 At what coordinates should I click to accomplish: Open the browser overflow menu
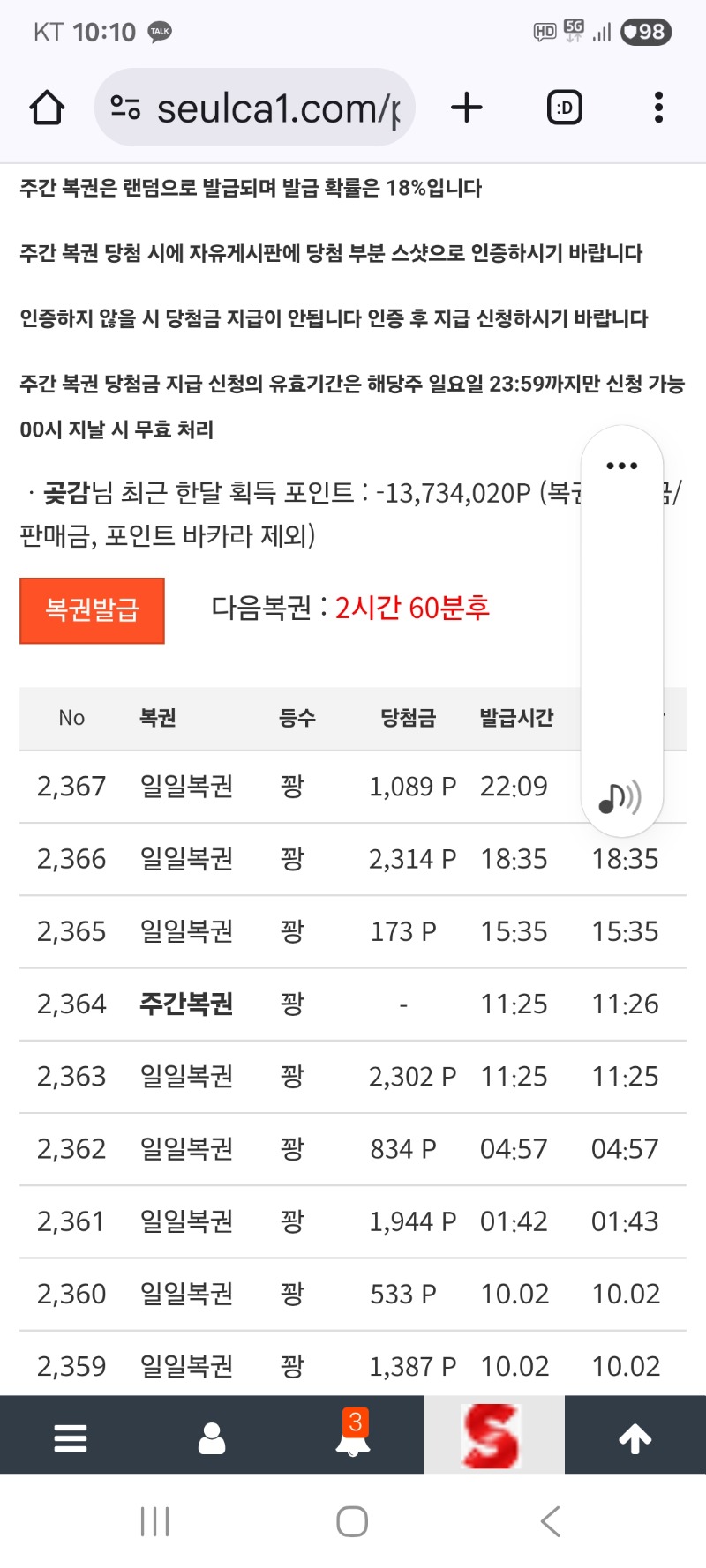[658, 108]
